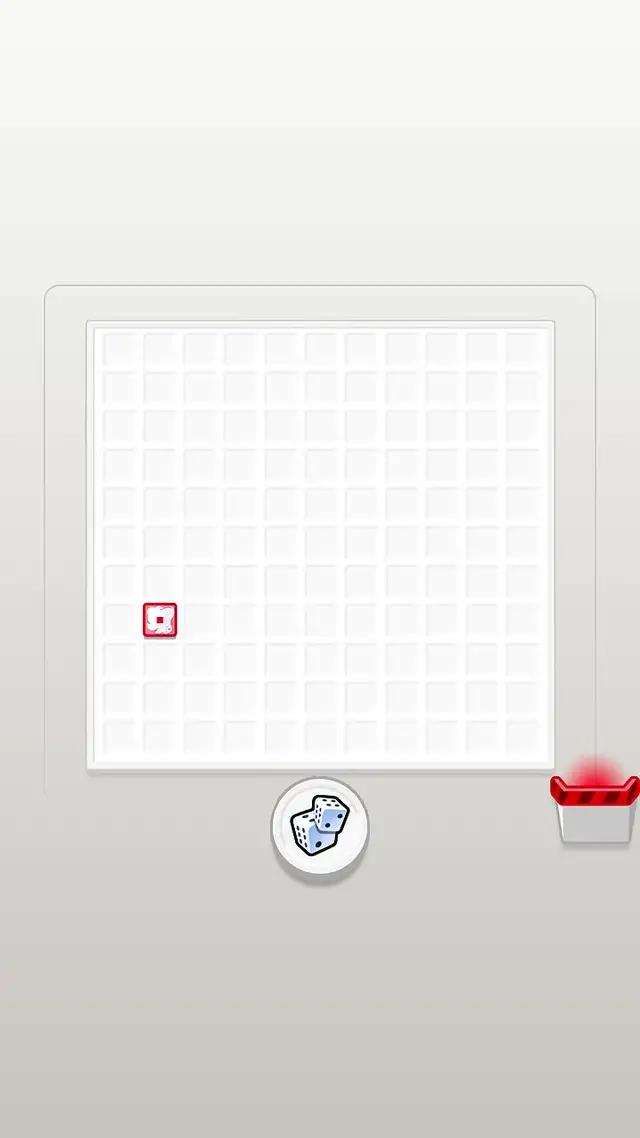Tap the red striped bucket
The image size is (640, 1138).
tap(595, 808)
